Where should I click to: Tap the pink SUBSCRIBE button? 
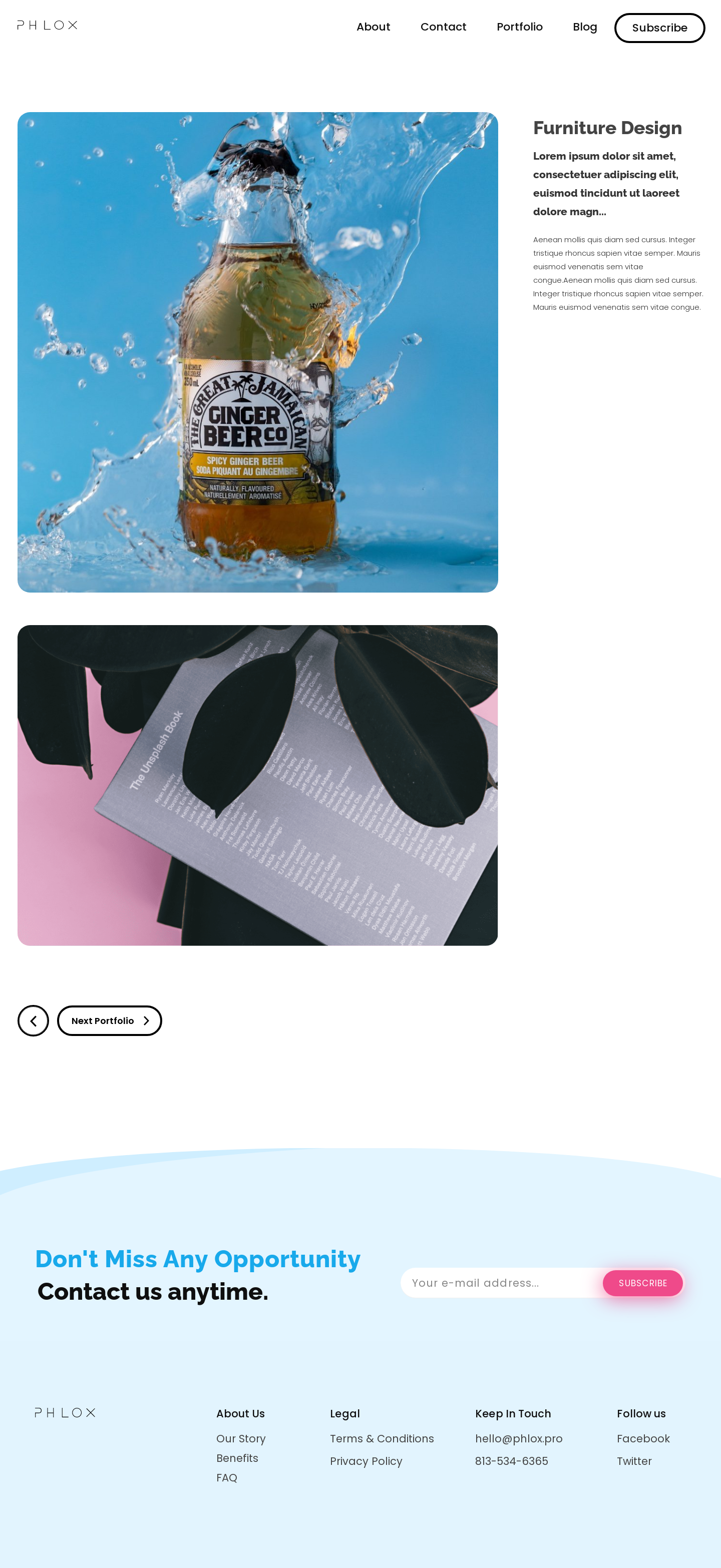click(642, 1283)
